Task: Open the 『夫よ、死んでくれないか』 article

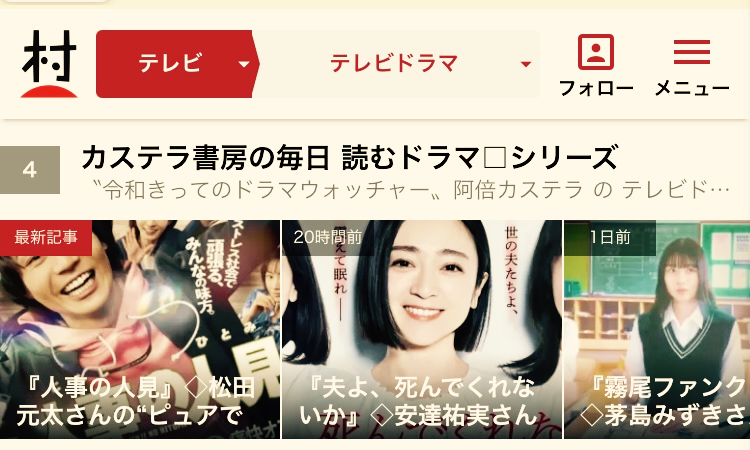Action: pos(421,330)
